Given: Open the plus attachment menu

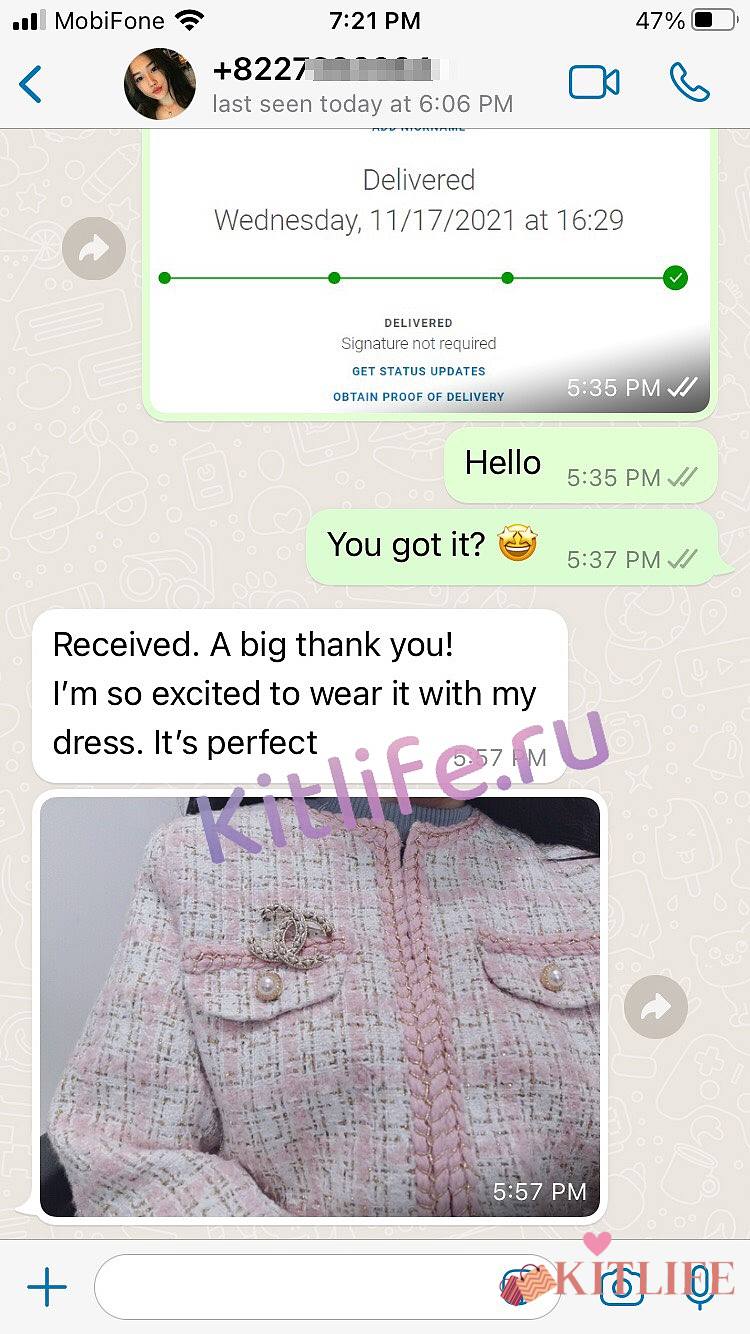Looking at the screenshot, I should coord(47,1287).
